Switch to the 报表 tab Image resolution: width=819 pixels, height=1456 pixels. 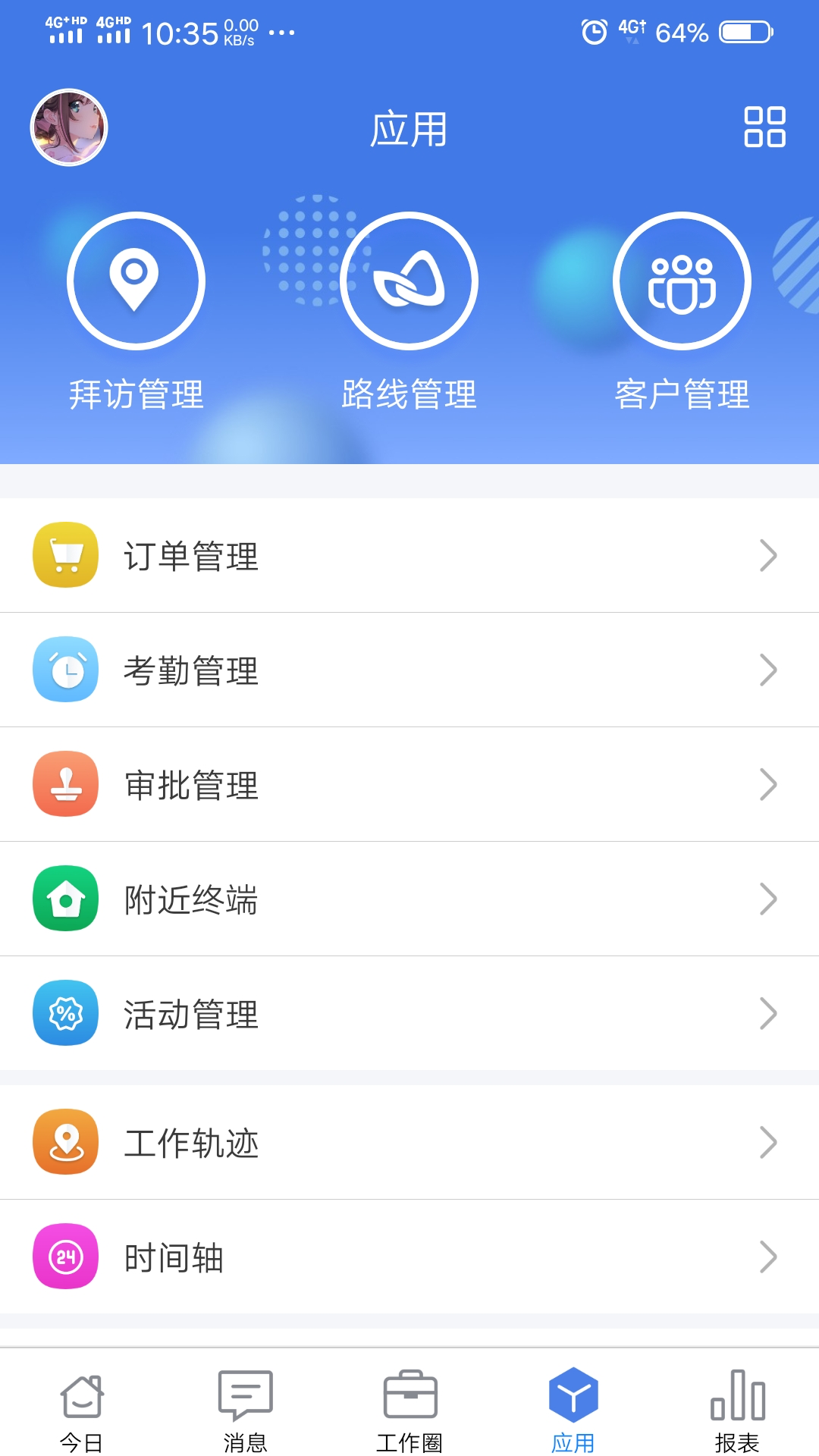pos(737,1410)
